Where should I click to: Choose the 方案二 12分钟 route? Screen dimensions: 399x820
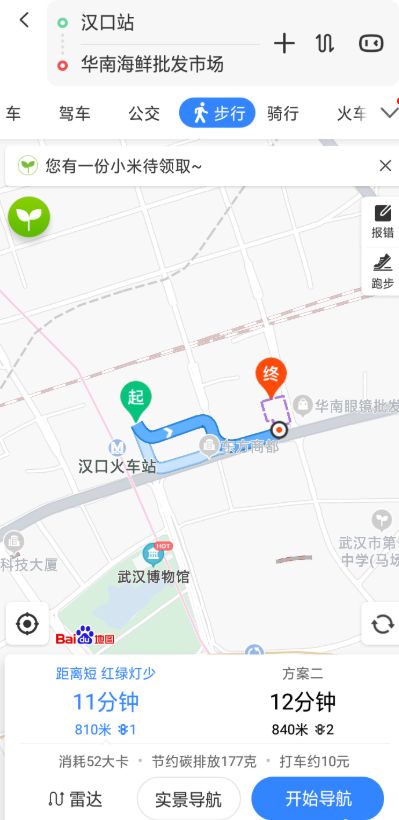pos(302,702)
